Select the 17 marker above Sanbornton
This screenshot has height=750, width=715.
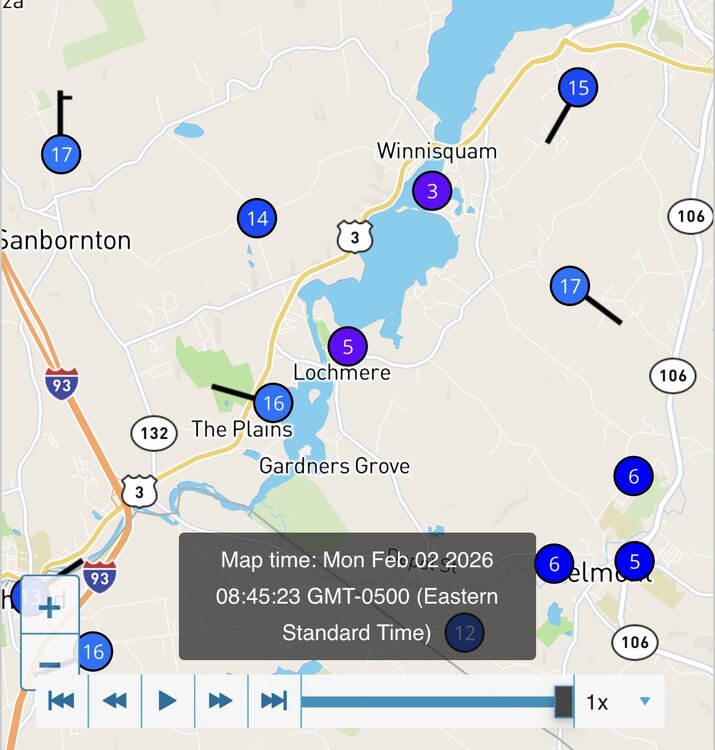click(61, 155)
